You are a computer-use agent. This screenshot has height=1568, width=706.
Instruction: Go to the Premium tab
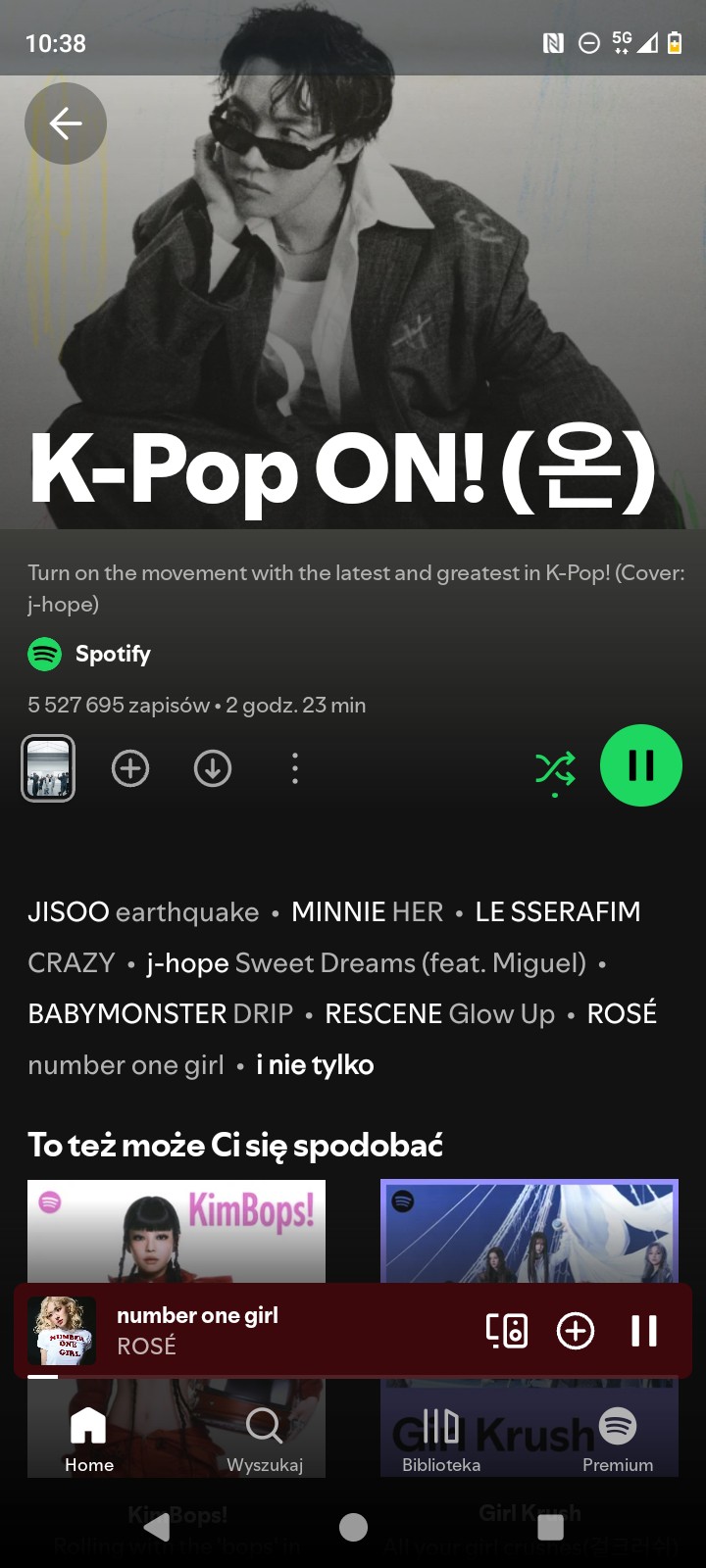click(618, 1439)
